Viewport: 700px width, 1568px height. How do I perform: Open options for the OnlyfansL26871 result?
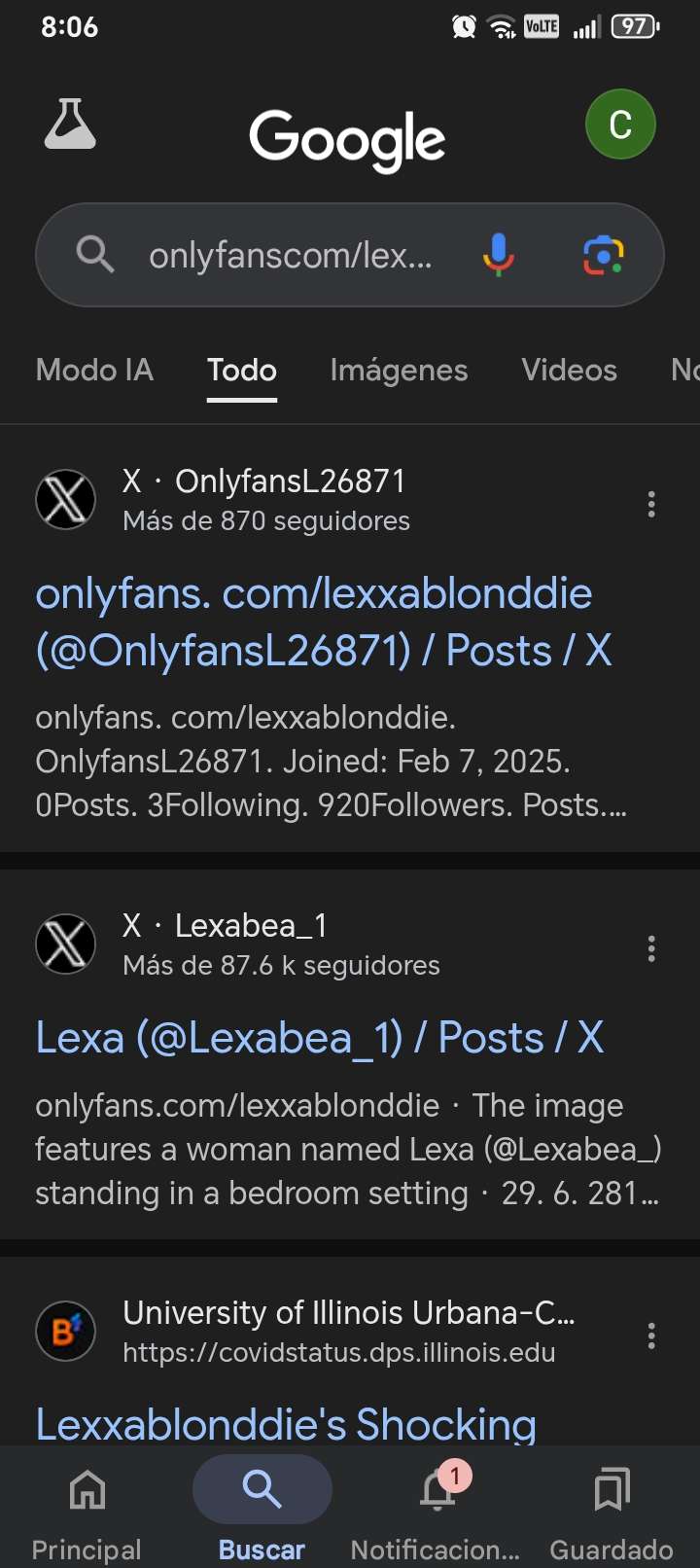coord(651,504)
